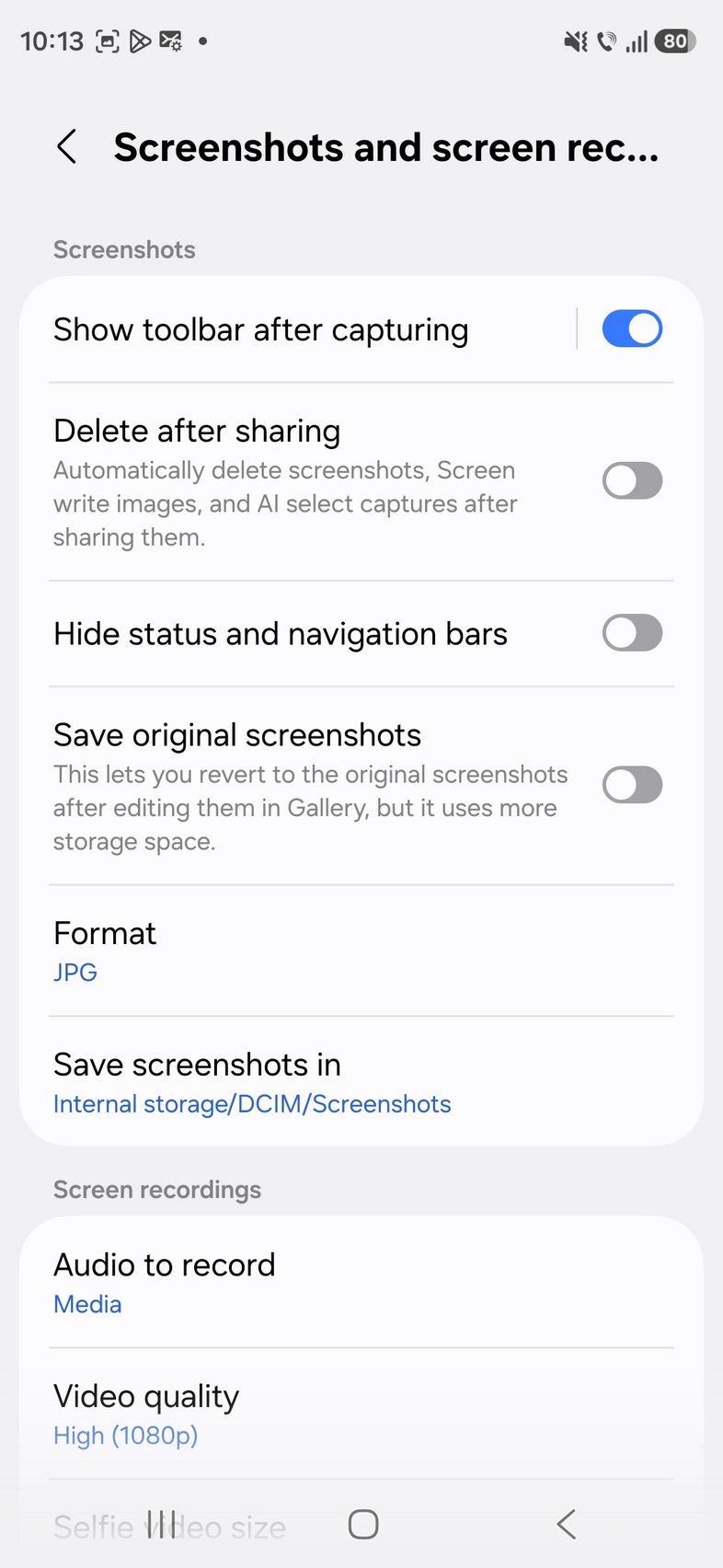Select the Video quality setting
Image resolution: width=723 pixels, height=1568 pixels.
[x=361, y=1414]
